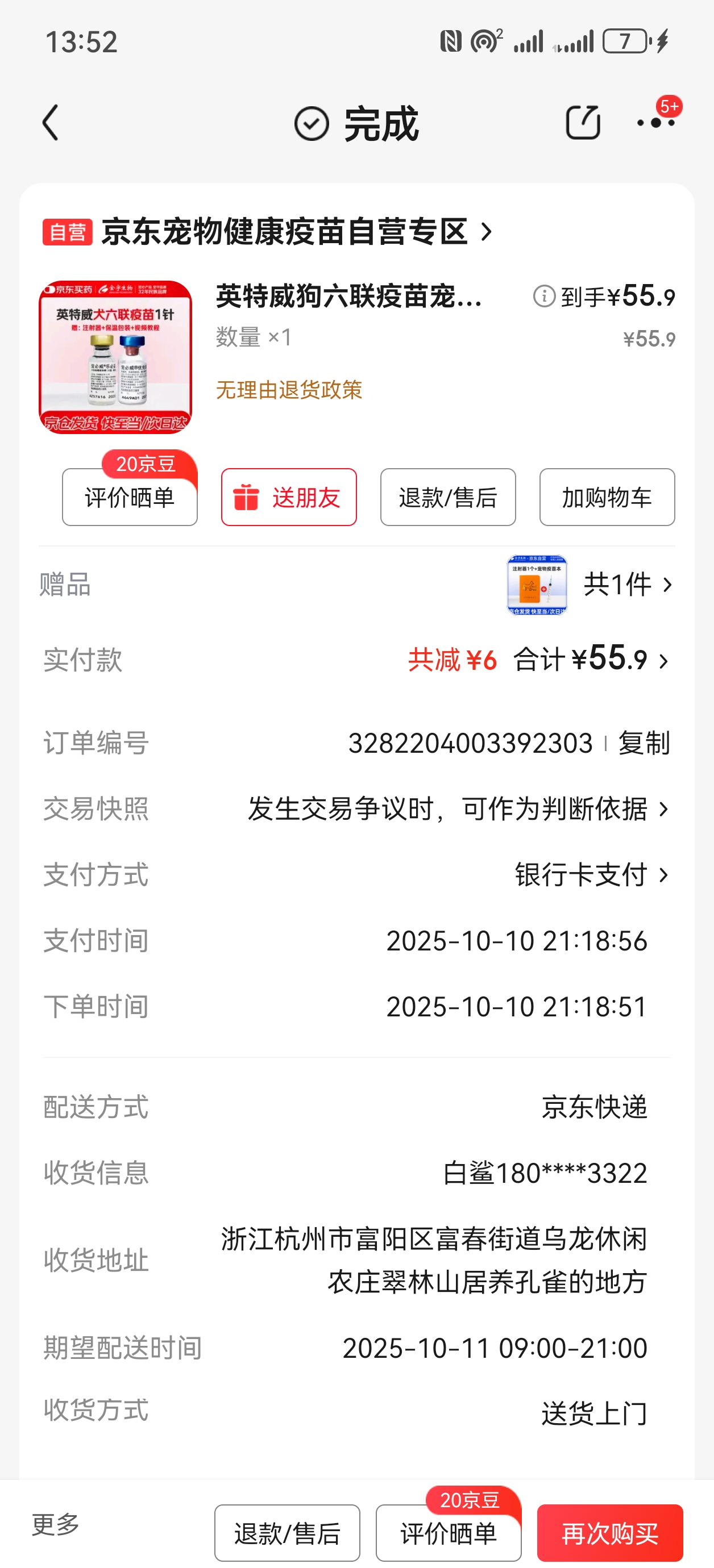
Task: Tap 评价晒单 next to 再次购买
Action: coord(449,1533)
